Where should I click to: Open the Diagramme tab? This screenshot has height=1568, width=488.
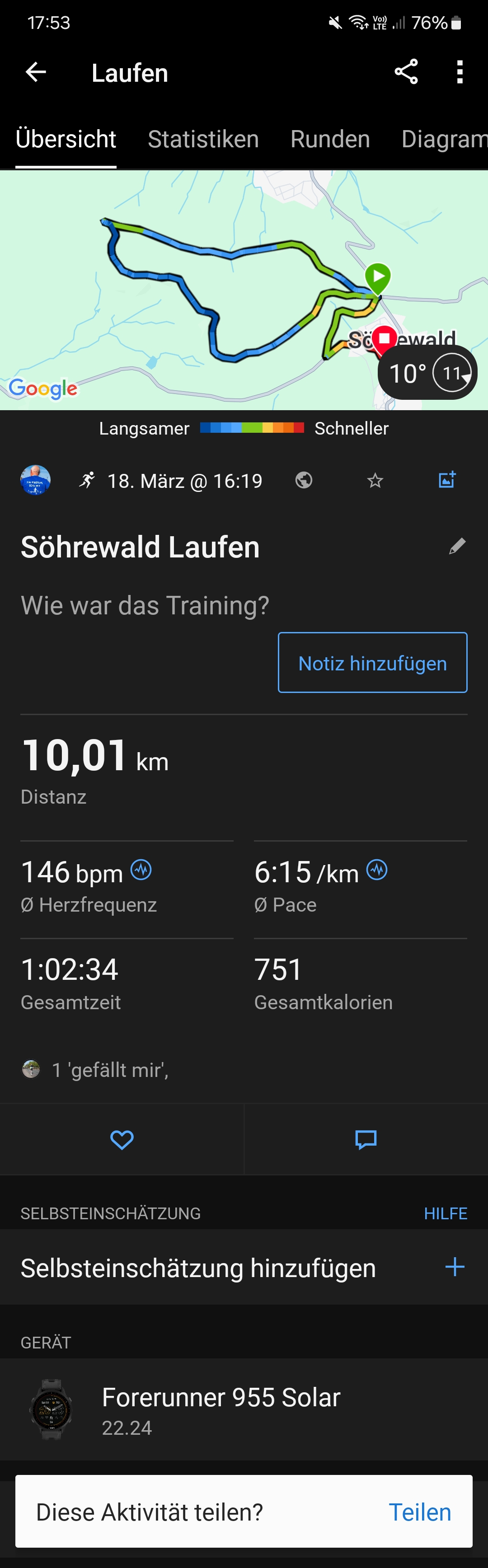click(444, 140)
